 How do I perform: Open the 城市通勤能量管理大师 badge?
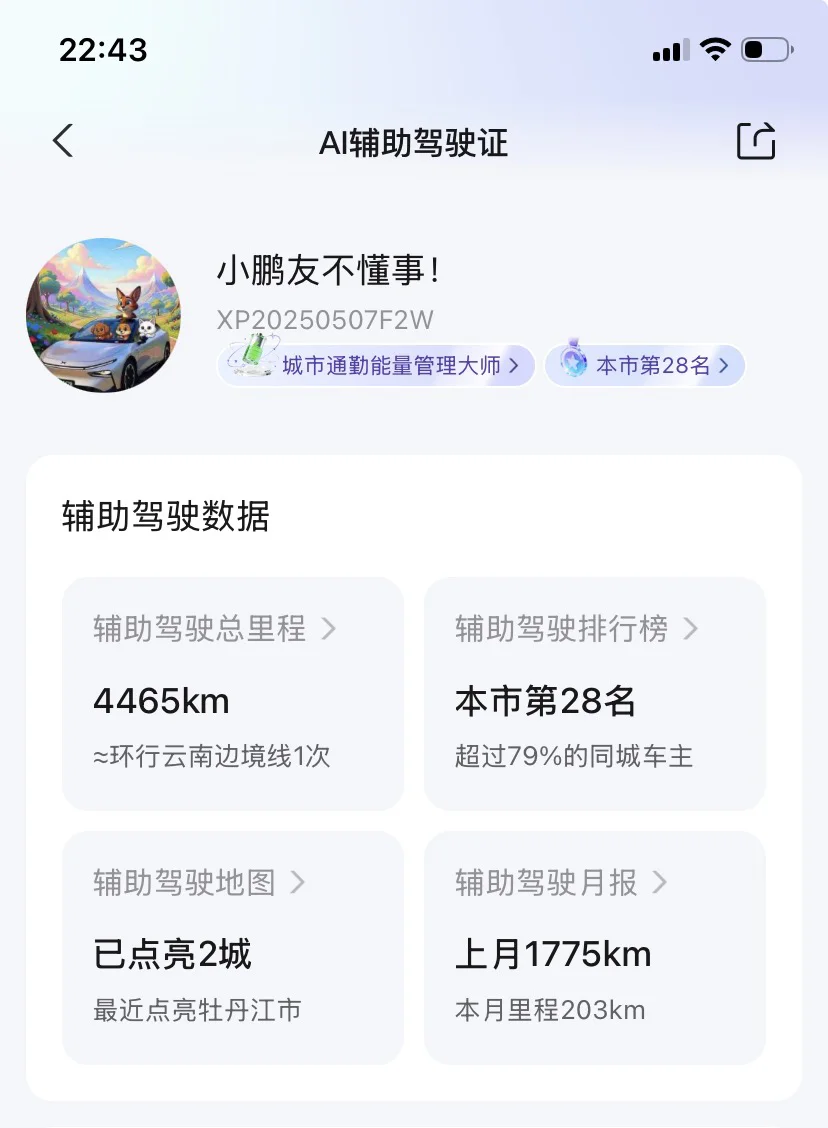(376, 365)
